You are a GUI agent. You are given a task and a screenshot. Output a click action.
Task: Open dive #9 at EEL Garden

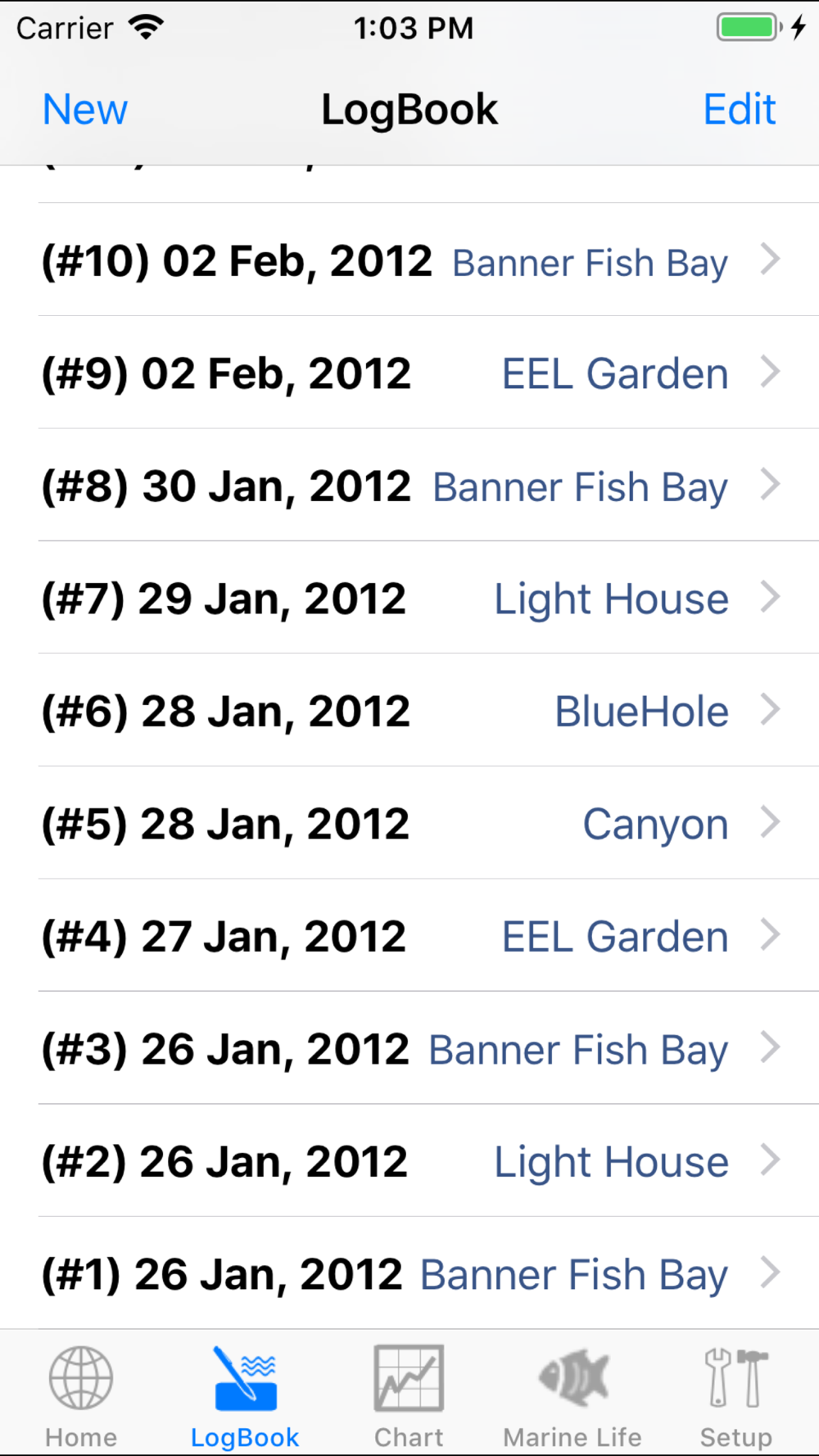click(409, 373)
